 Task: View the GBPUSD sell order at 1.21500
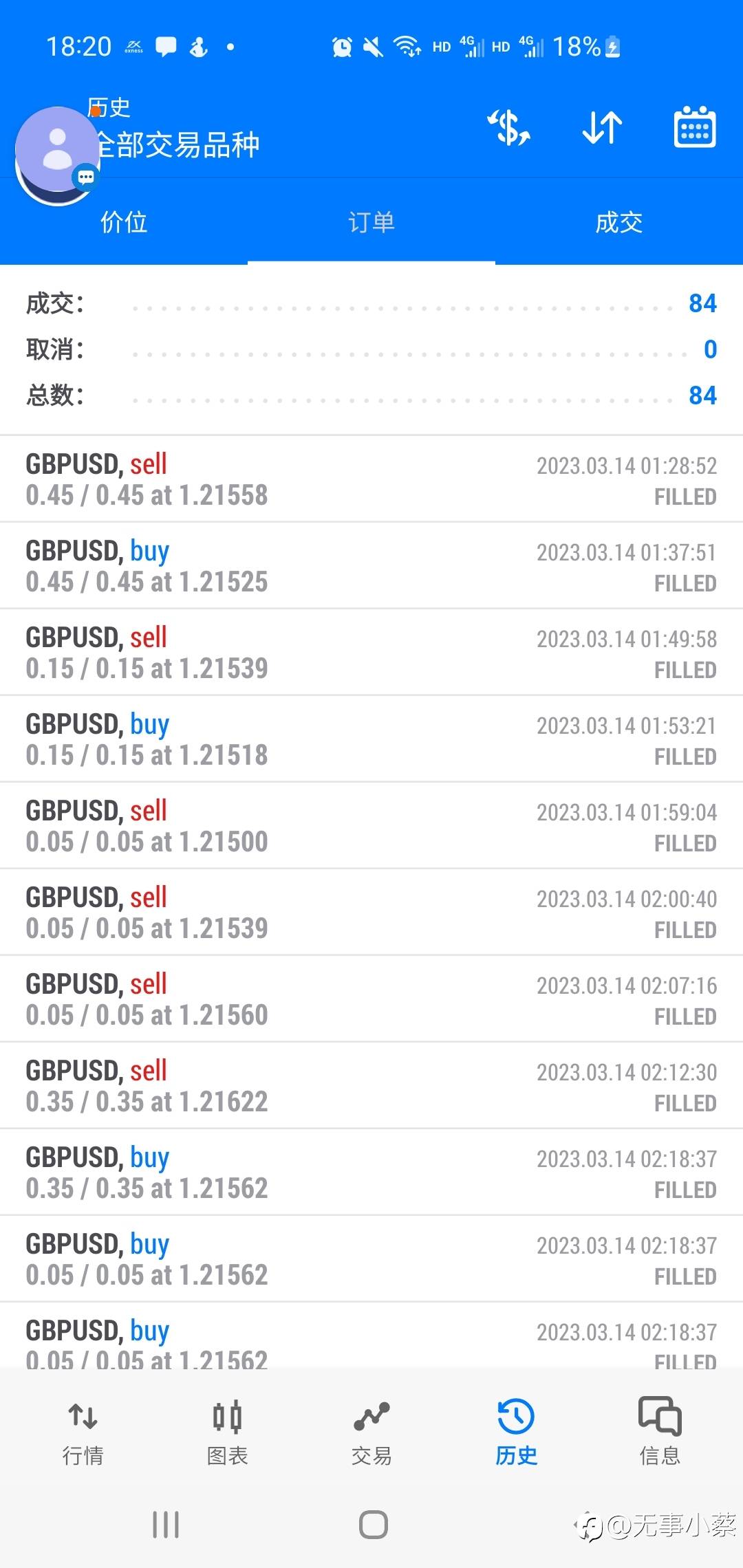click(x=371, y=826)
